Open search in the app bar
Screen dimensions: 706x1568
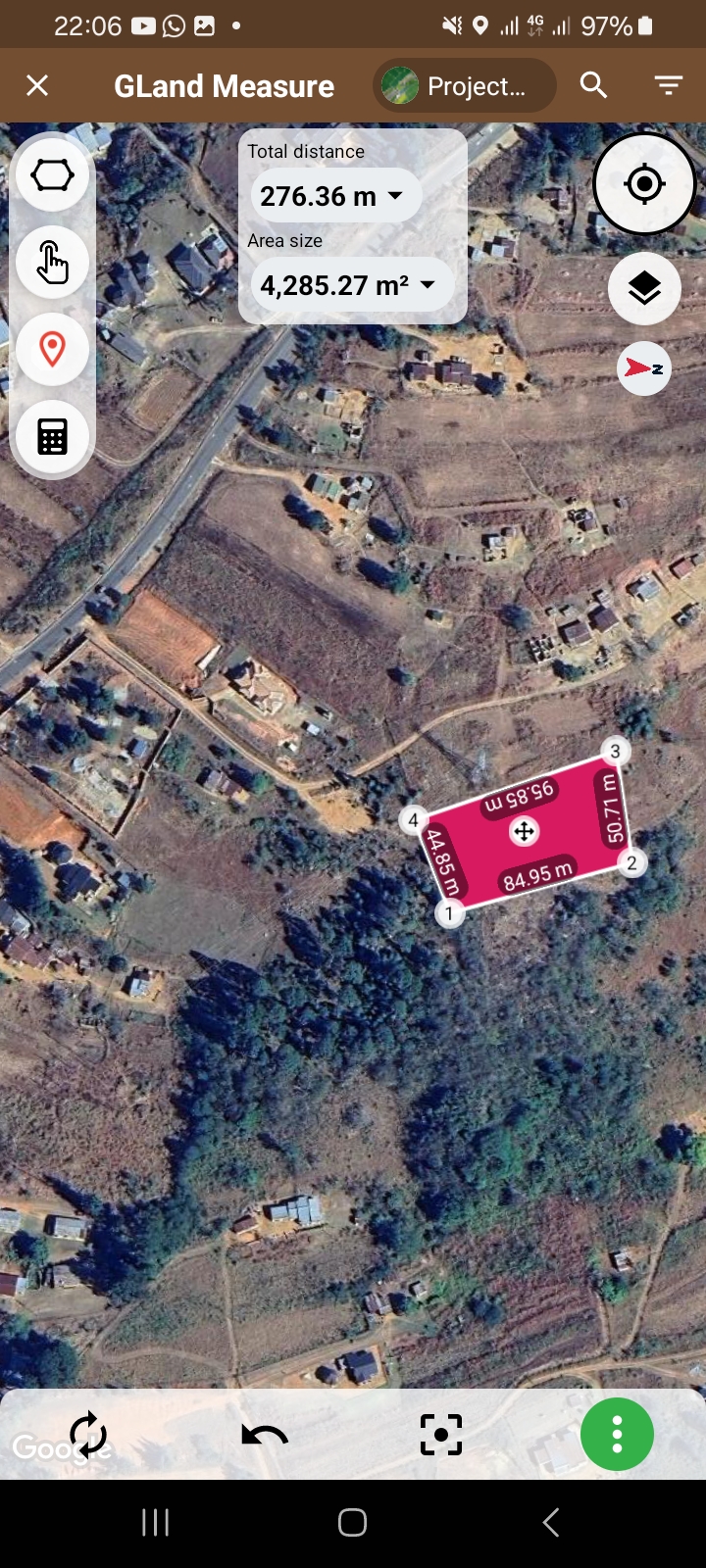click(x=593, y=86)
